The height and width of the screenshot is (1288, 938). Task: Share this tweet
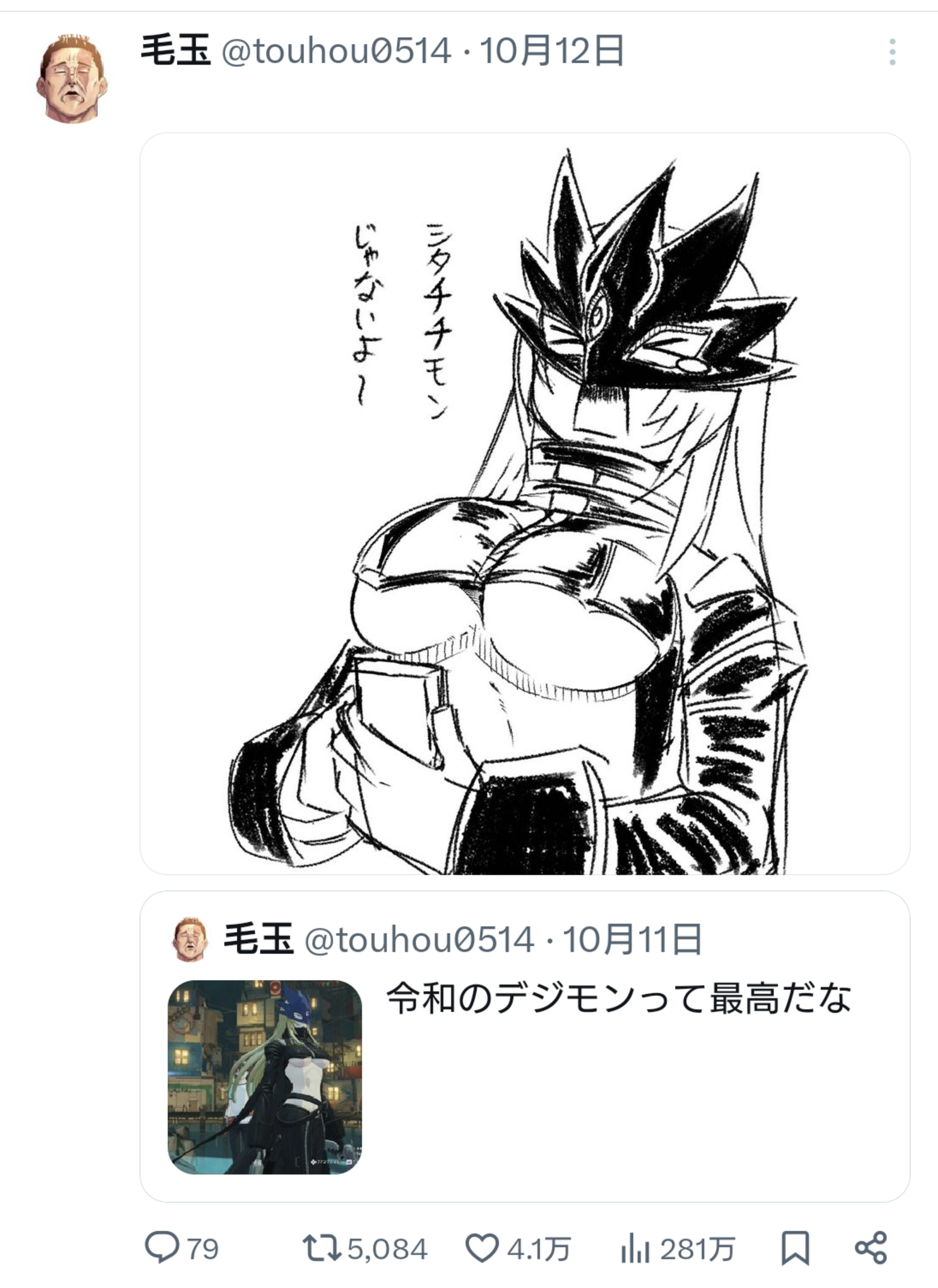871,1249
